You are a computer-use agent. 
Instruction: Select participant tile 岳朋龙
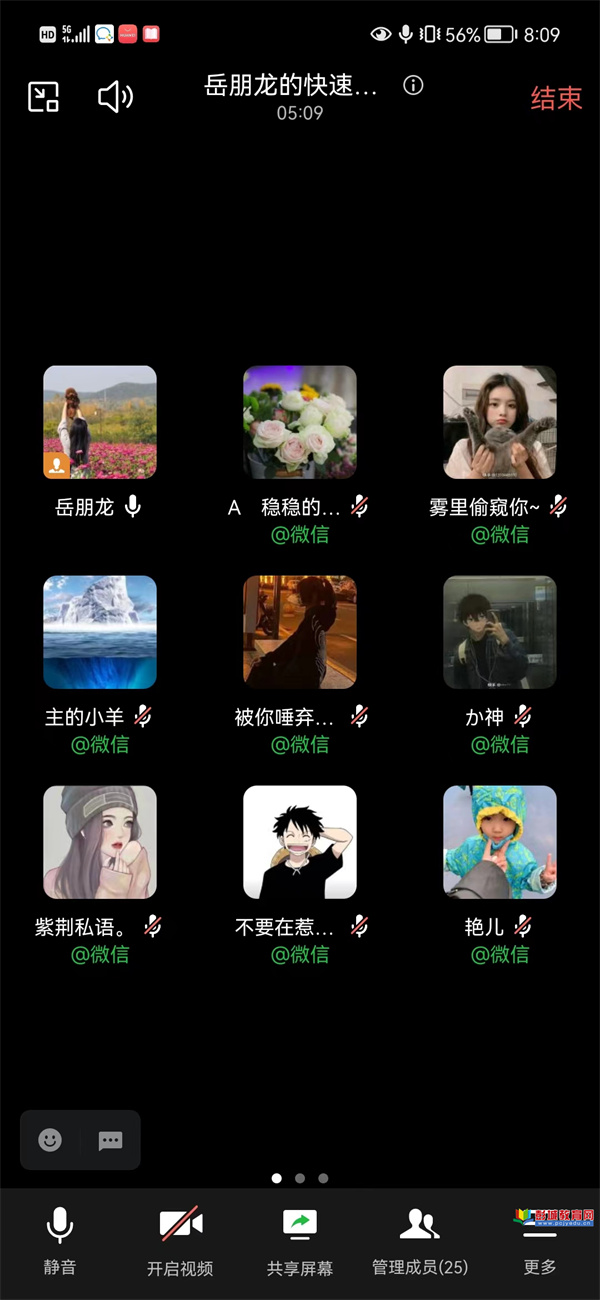click(x=100, y=423)
